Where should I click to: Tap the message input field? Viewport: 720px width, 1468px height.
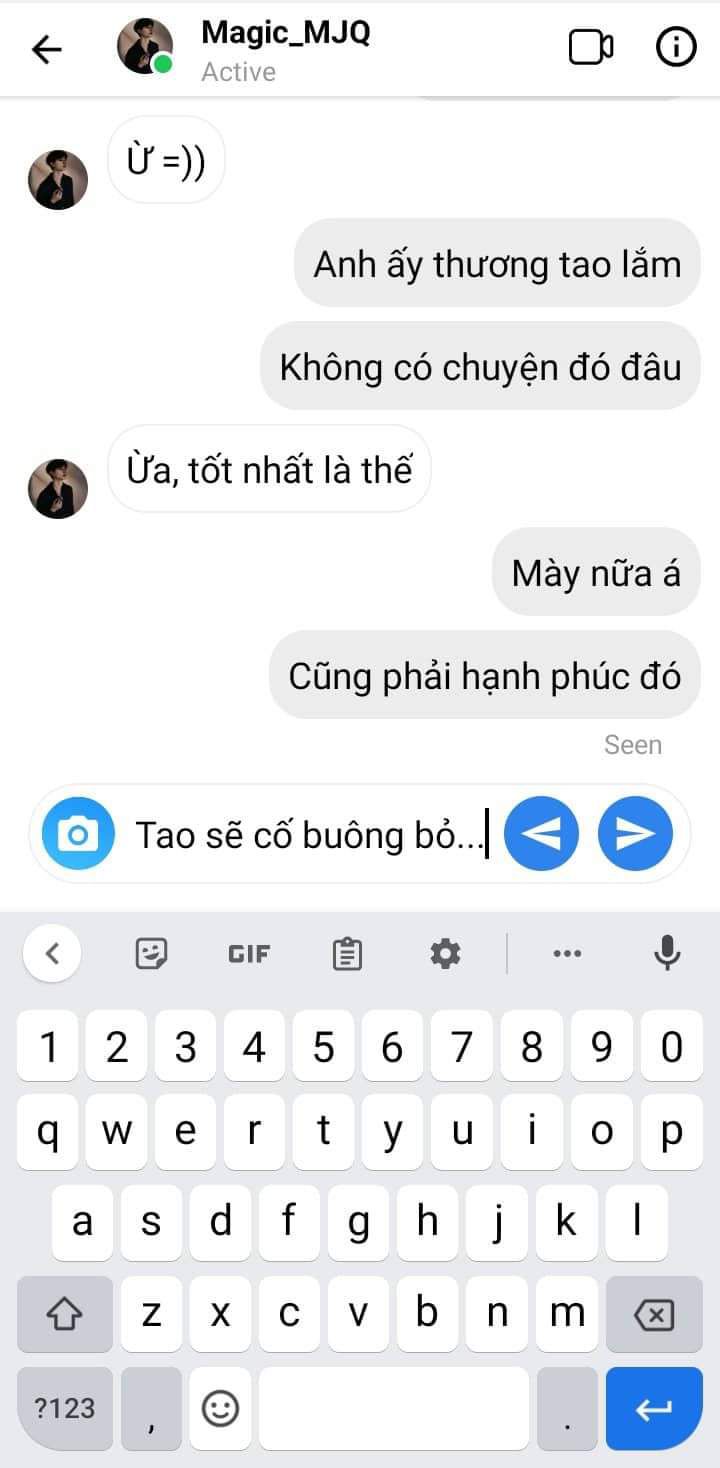click(310, 834)
